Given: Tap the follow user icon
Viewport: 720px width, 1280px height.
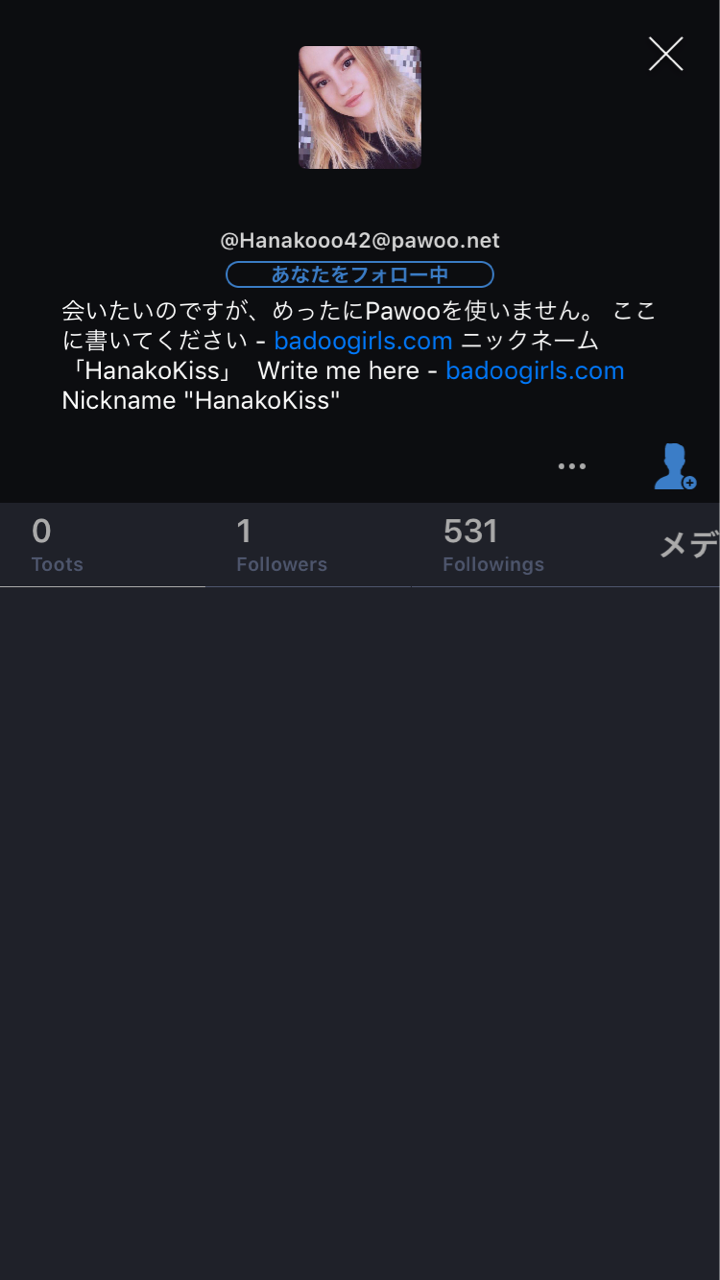Looking at the screenshot, I should point(674,466).
